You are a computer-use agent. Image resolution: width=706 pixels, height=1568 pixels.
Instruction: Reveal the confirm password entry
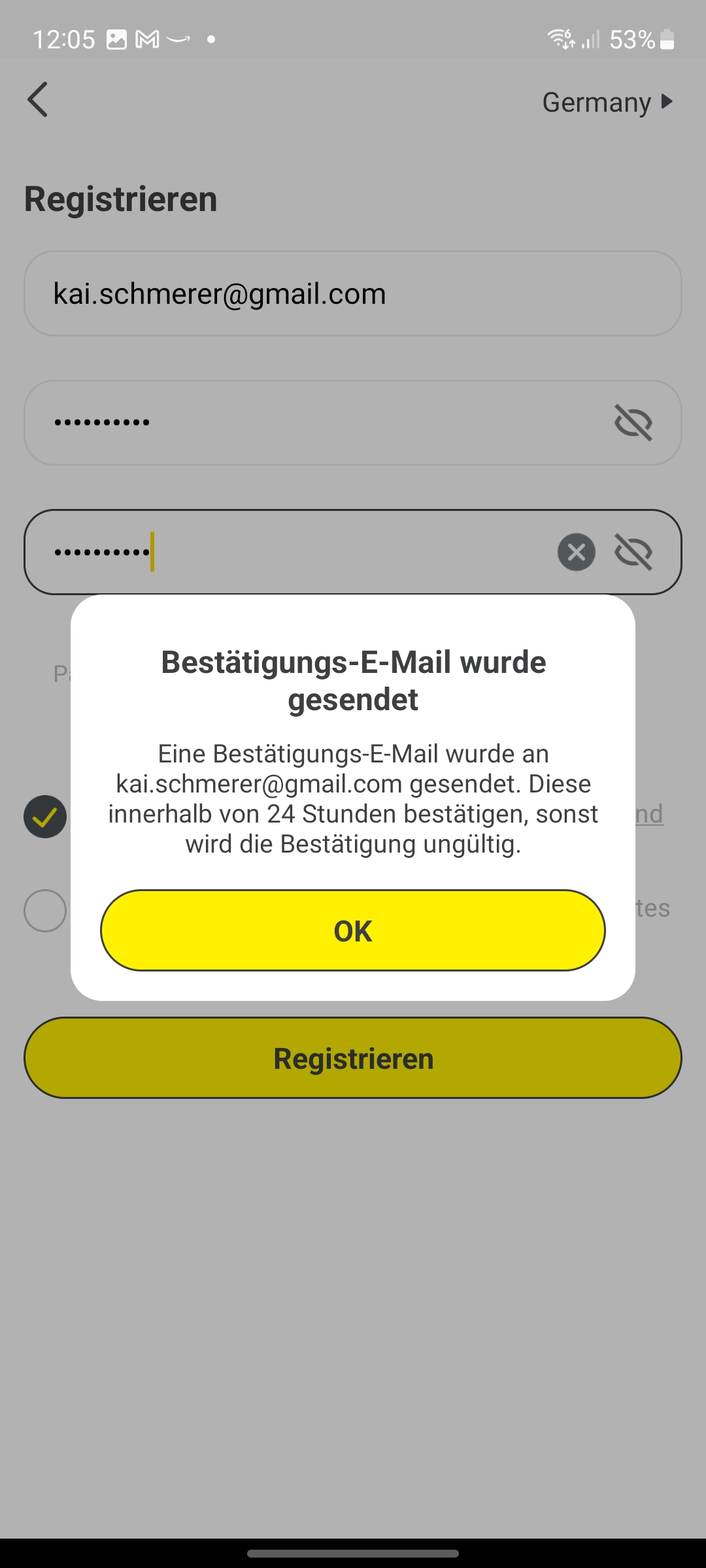click(633, 552)
